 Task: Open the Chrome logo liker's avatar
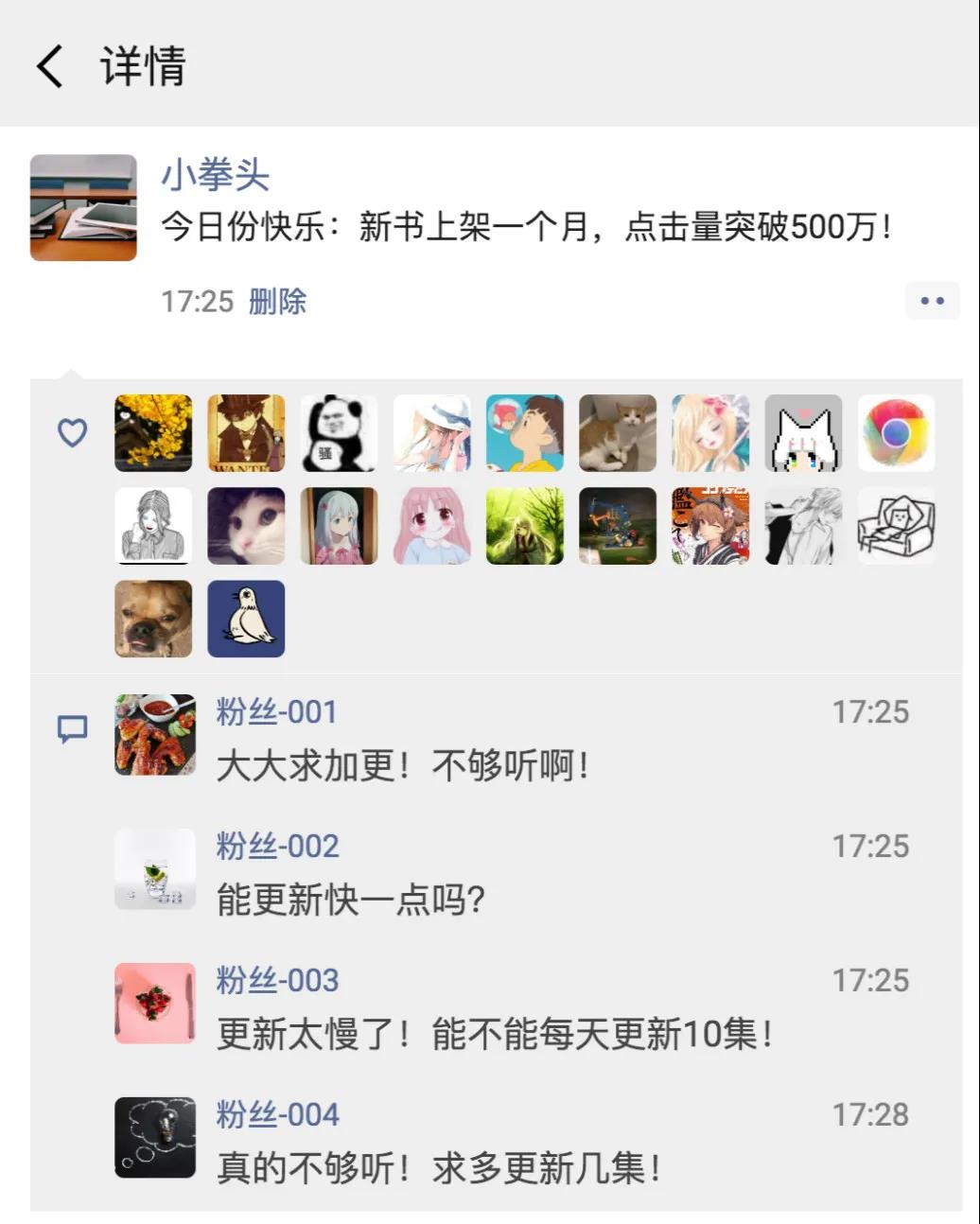click(x=896, y=433)
